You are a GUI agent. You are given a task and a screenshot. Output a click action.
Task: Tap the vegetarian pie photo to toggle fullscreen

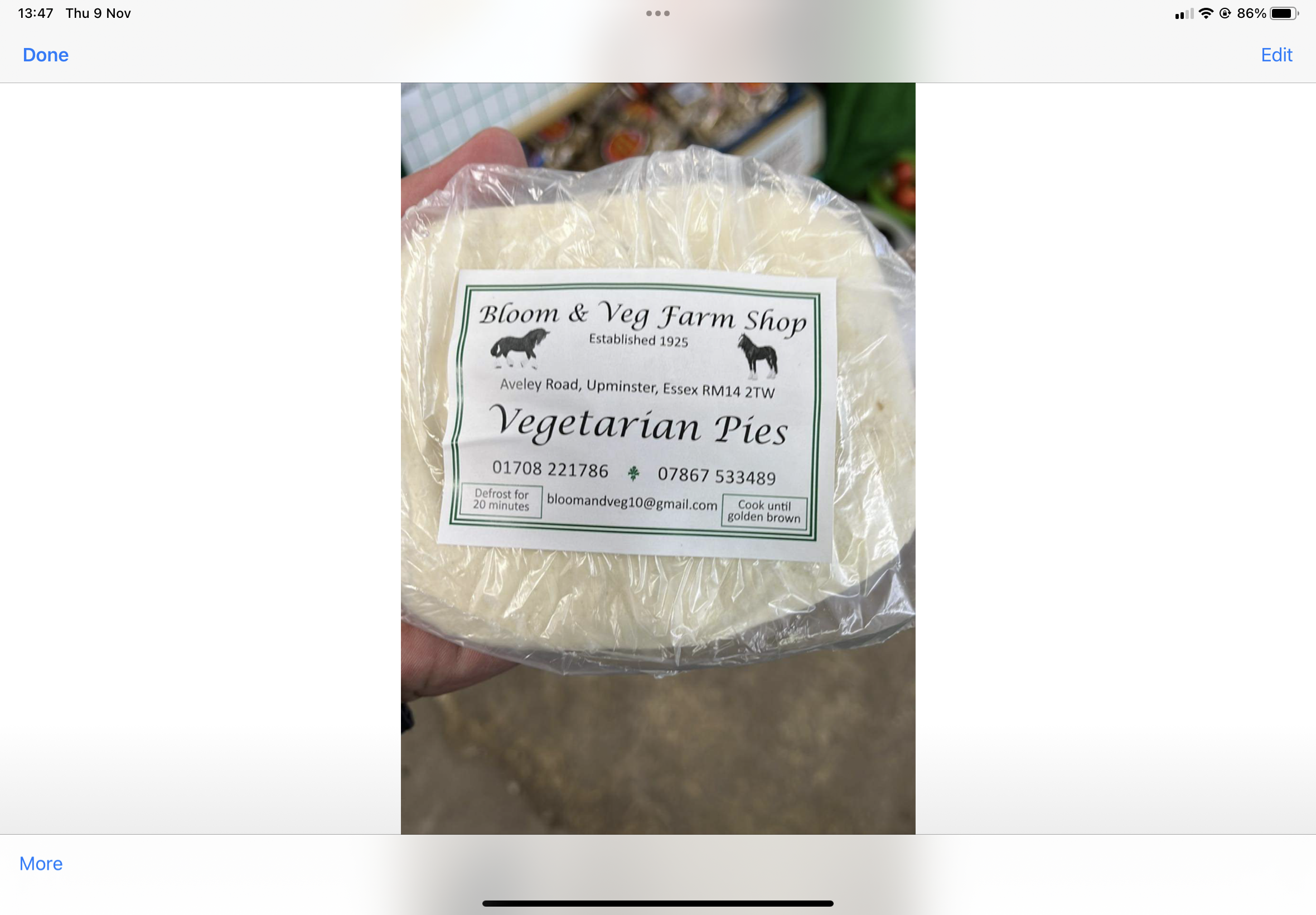[657, 458]
